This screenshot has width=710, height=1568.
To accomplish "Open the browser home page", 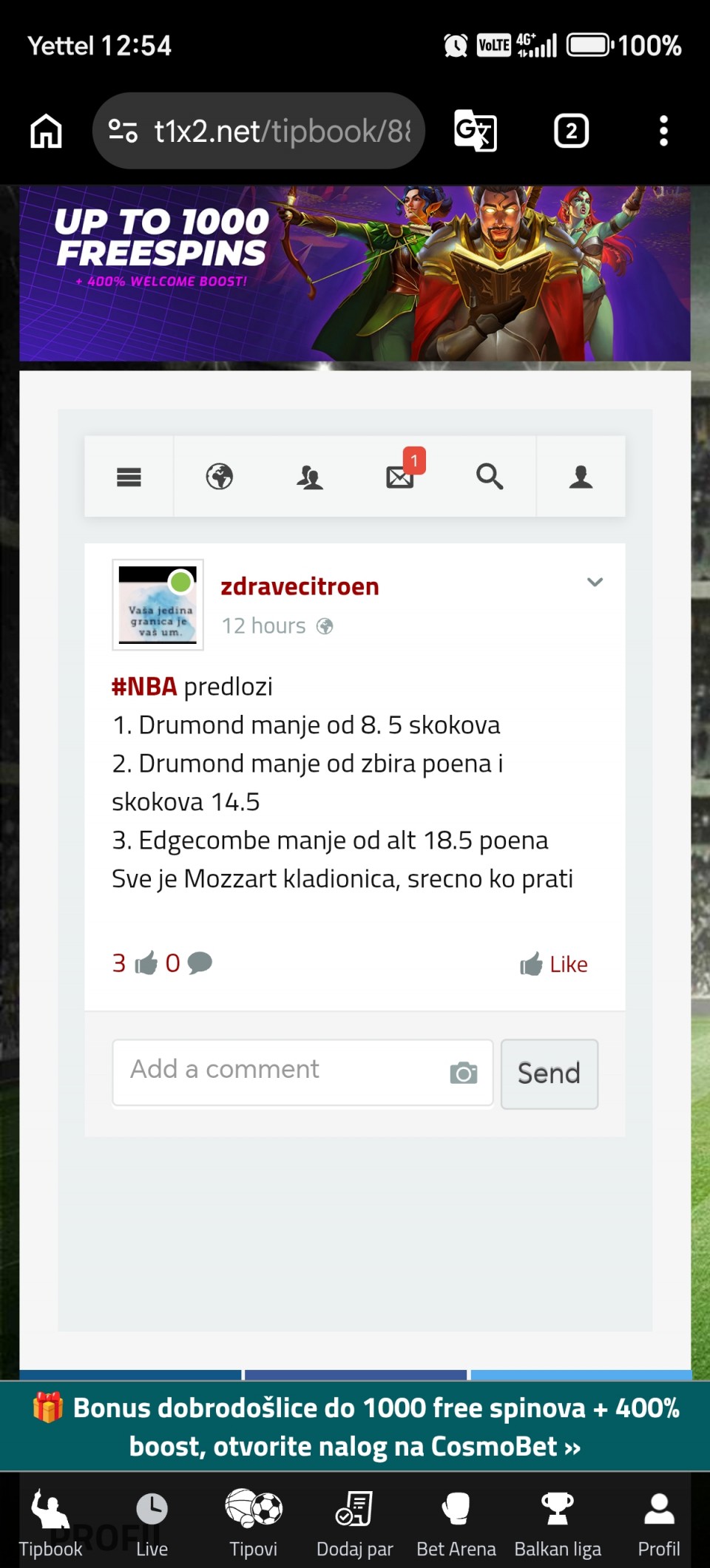I will click(x=46, y=132).
